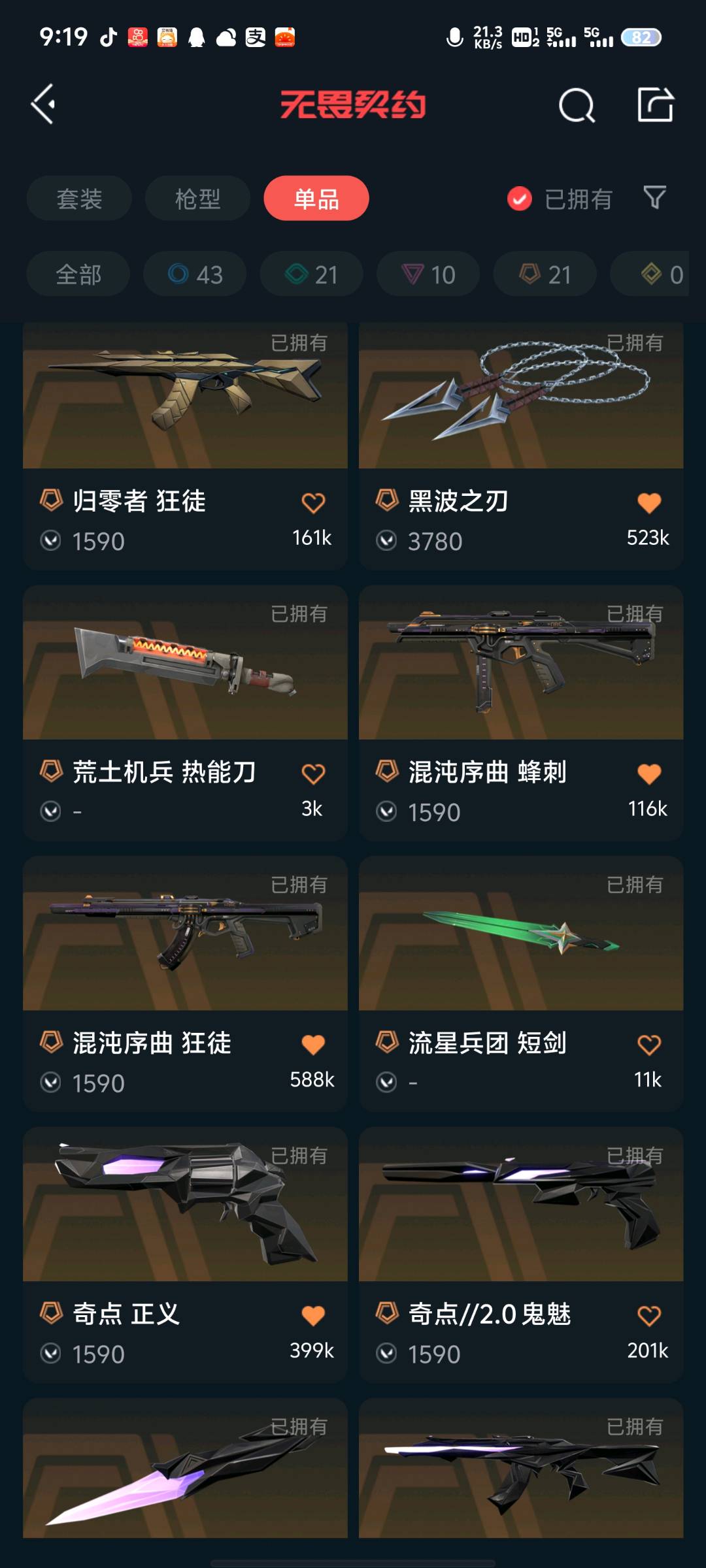
Task: Open the search icon in the header
Action: click(577, 105)
